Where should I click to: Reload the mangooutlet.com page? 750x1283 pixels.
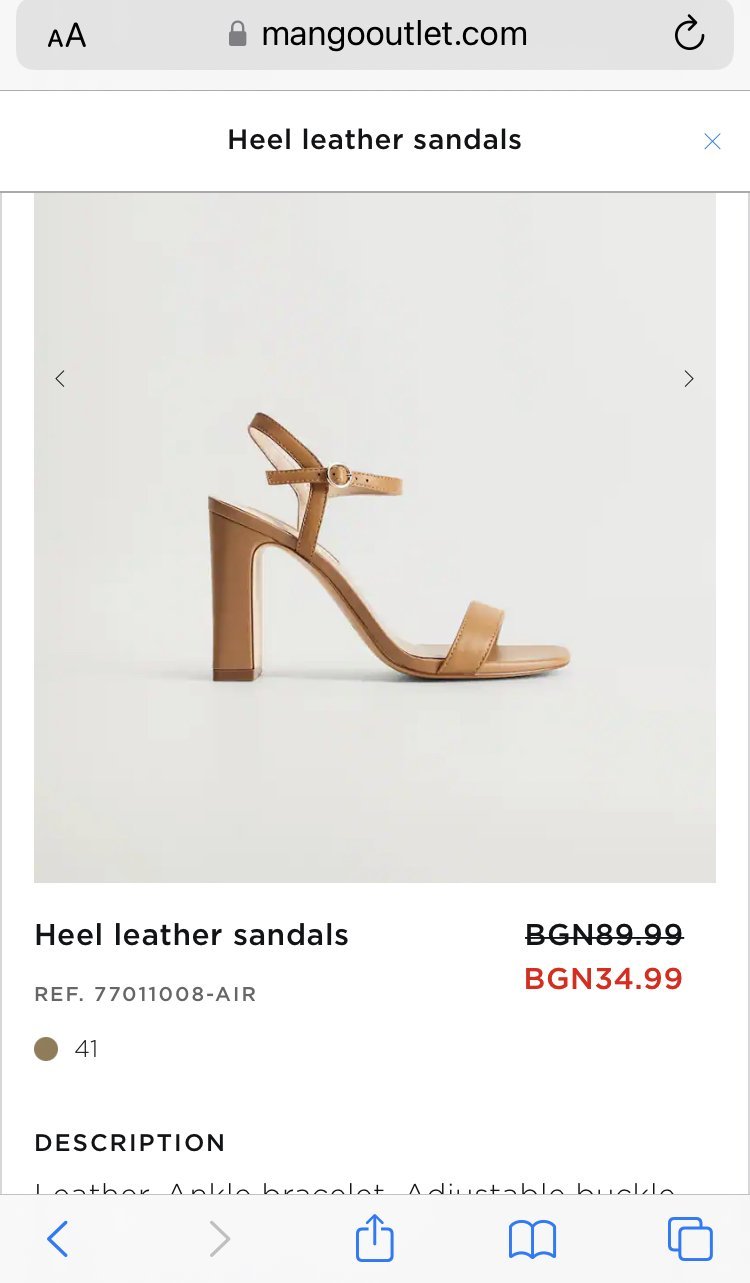coord(689,35)
